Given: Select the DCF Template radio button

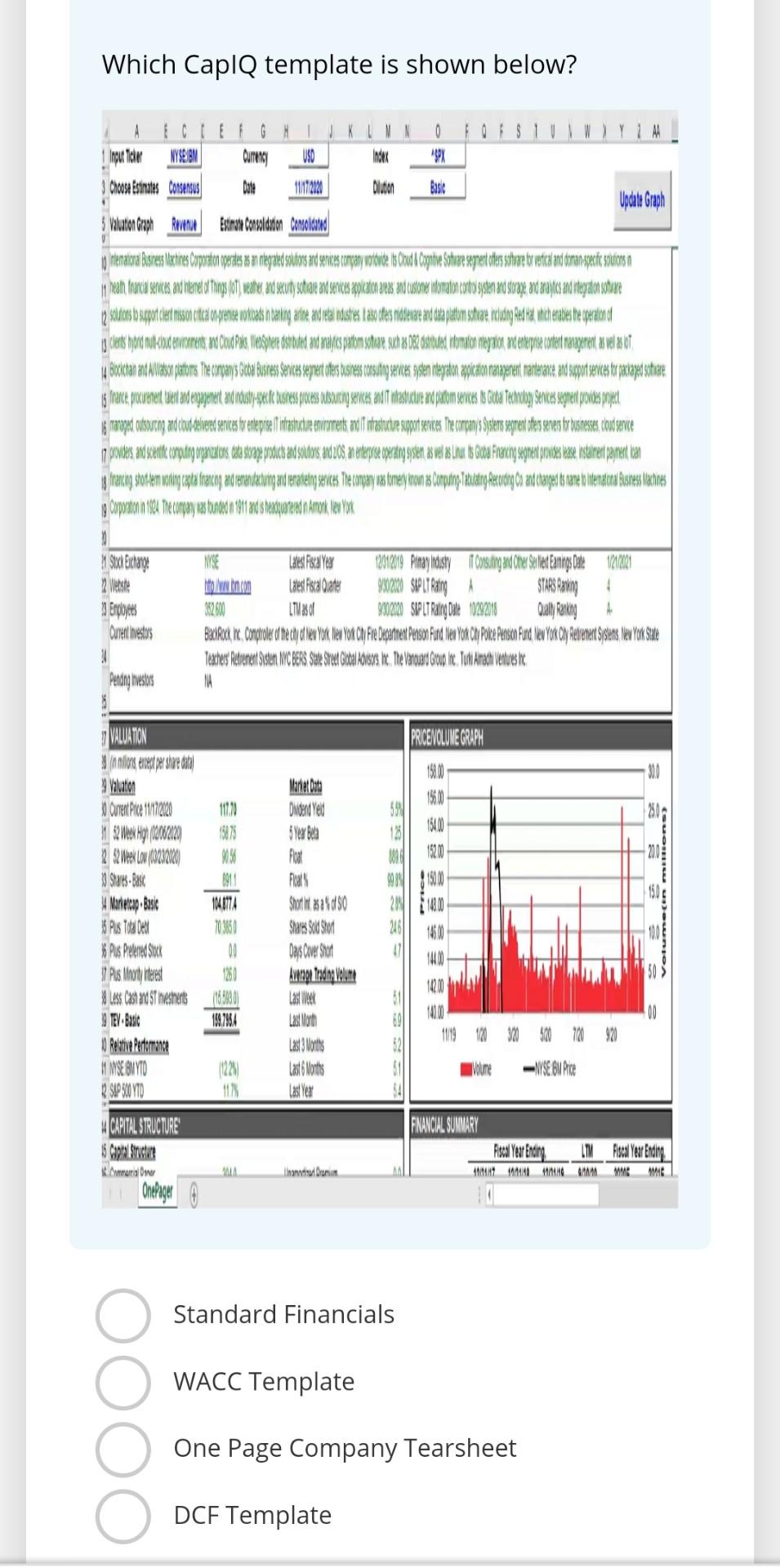Looking at the screenshot, I should point(121,1515).
